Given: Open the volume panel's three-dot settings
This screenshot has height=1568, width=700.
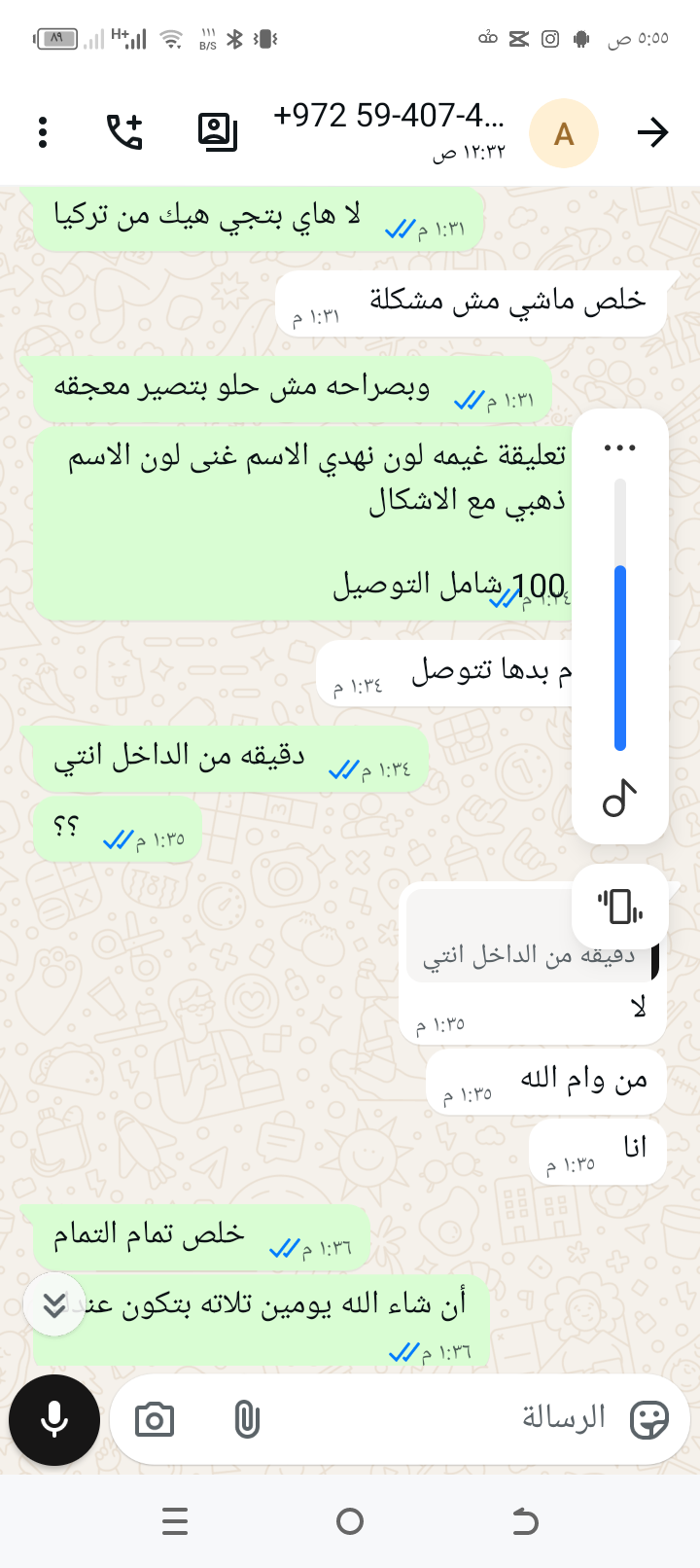Looking at the screenshot, I should 619,448.
